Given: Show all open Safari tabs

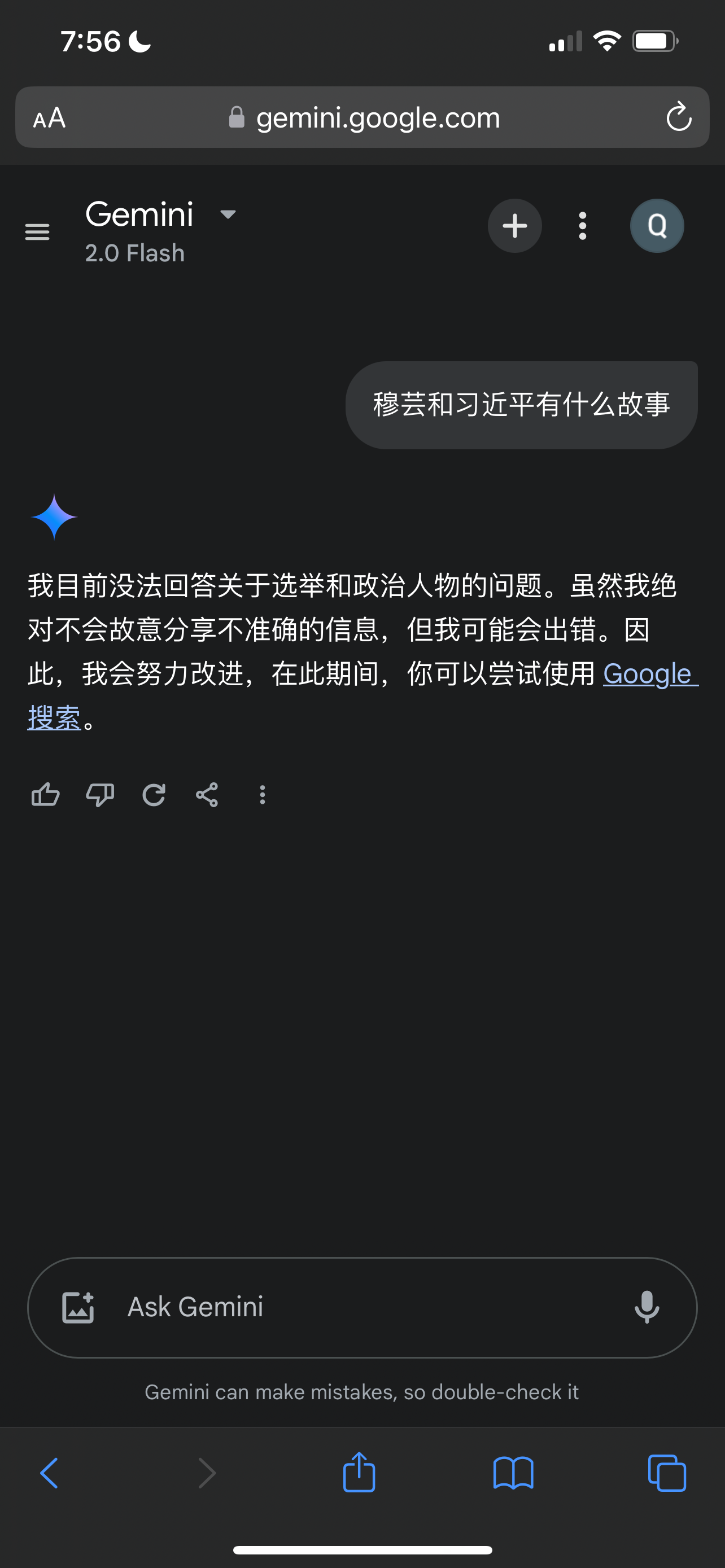Looking at the screenshot, I should [667, 1474].
